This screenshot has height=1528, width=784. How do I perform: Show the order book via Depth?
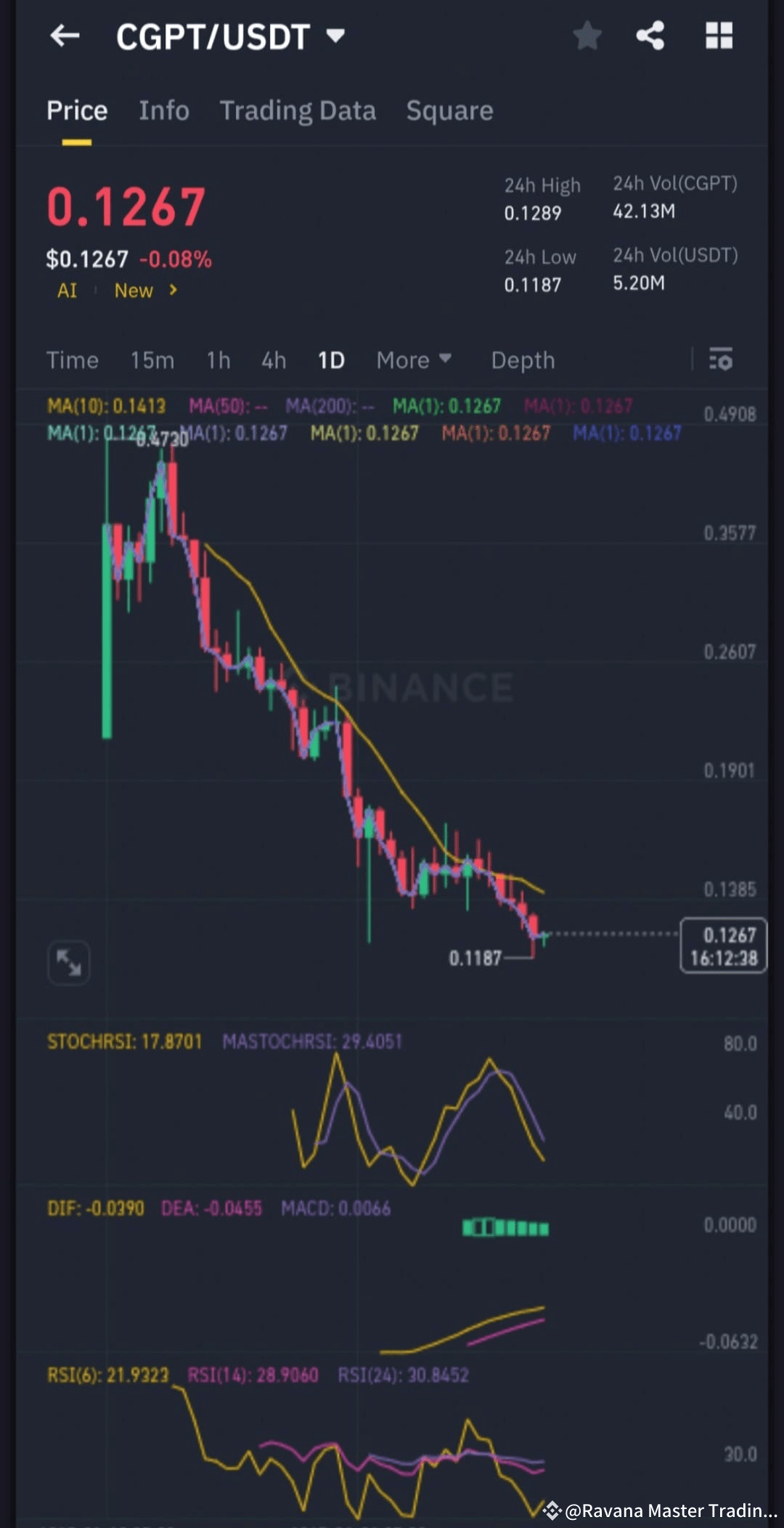click(522, 359)
